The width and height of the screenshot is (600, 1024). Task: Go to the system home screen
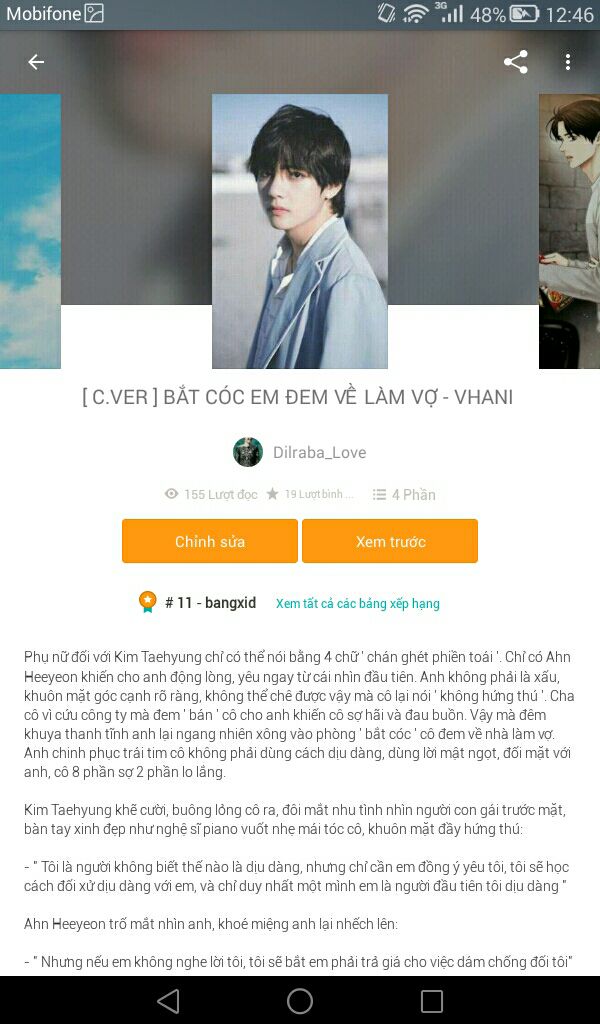(x=300, y=1000)
